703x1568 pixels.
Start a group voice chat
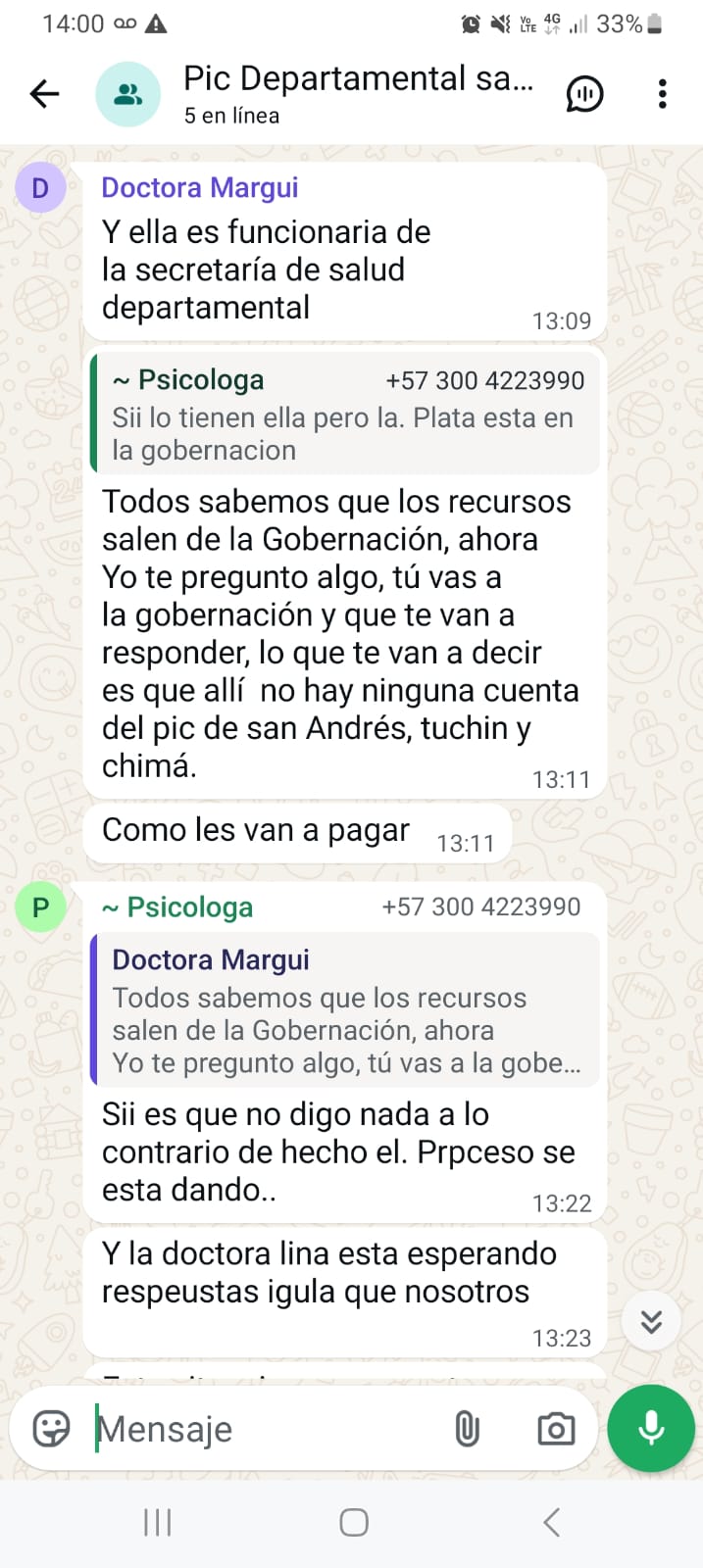[x=584, y=94]
